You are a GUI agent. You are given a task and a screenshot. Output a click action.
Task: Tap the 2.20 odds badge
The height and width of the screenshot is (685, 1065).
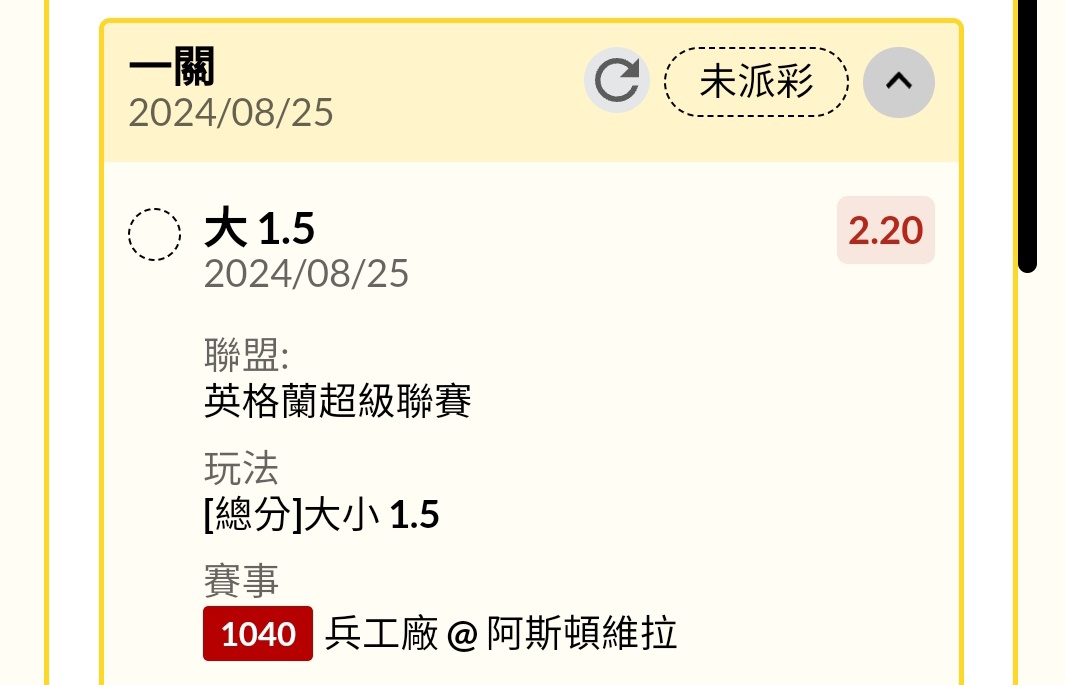pos(885,230)
